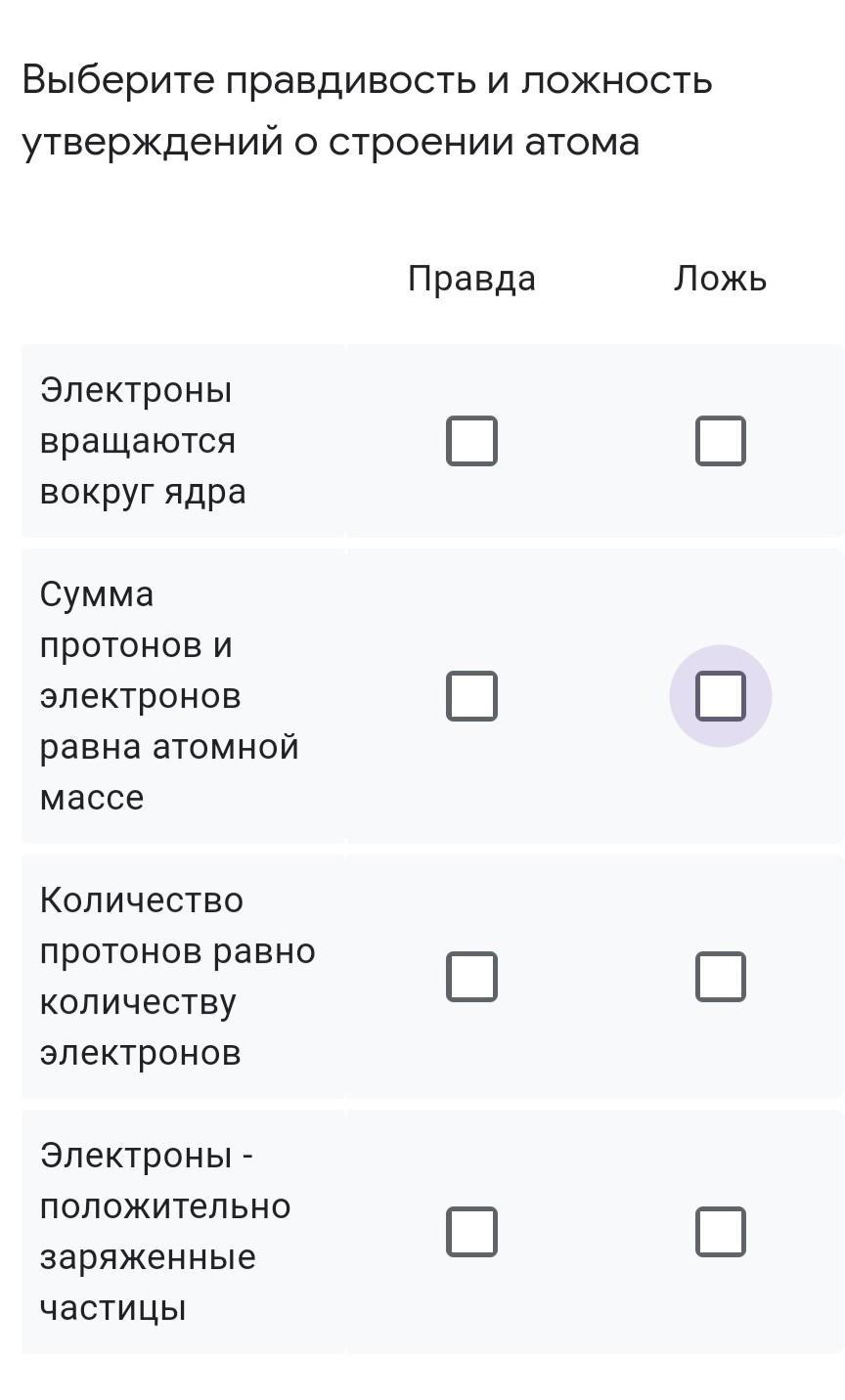Mark 'Электроны вращаются вокруг ядра' as Ложь
845x1400 pixels.
(x=721, y=441)
